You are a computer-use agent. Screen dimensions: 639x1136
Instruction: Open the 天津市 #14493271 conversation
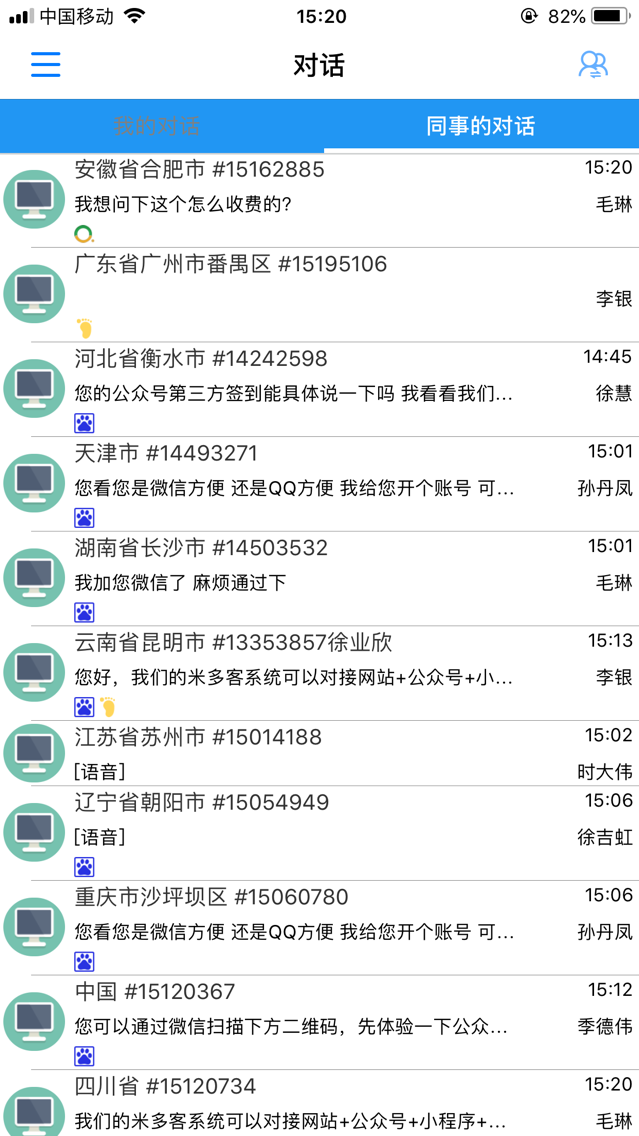320,484
